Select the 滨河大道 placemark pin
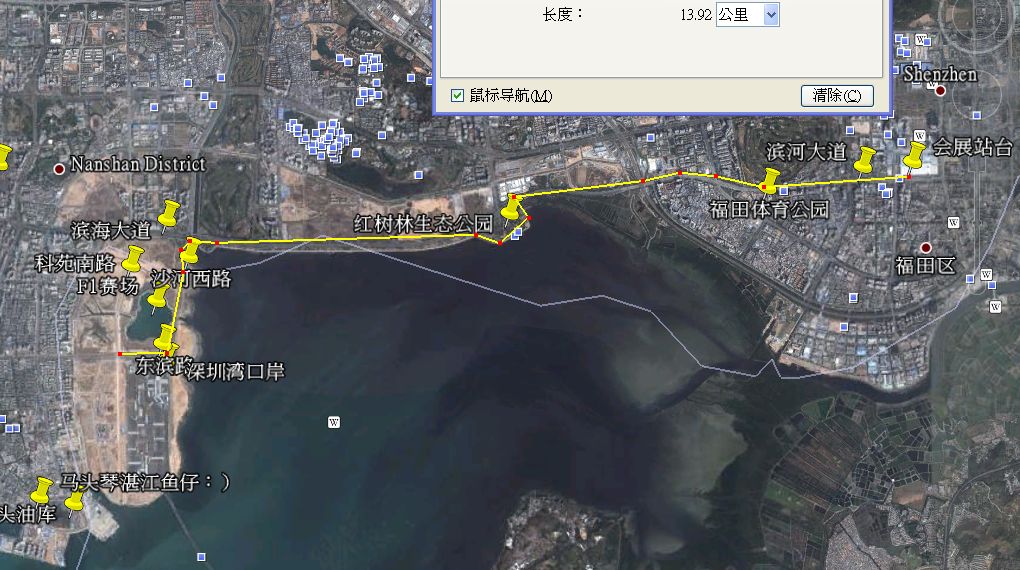The image size is (1020, 570). (x=865, y=160)
